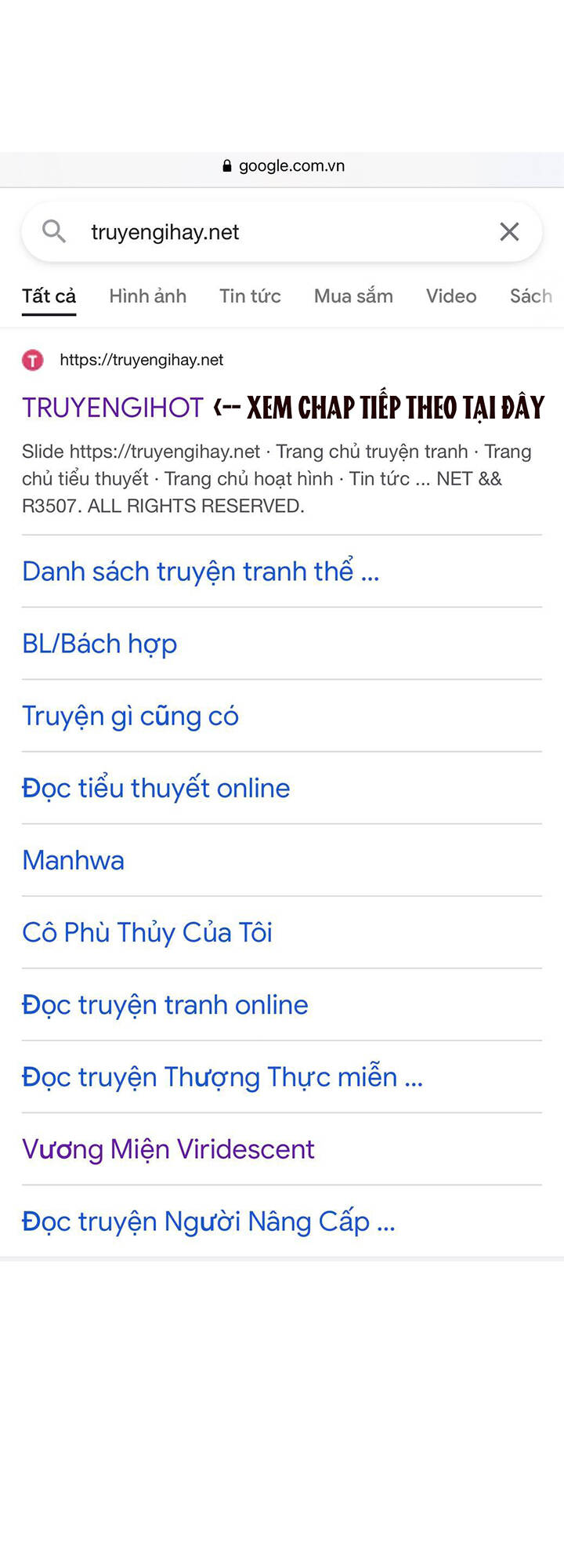
Task: Open the TRUYENGIHOT result link
Action: (x=112, y=407)
